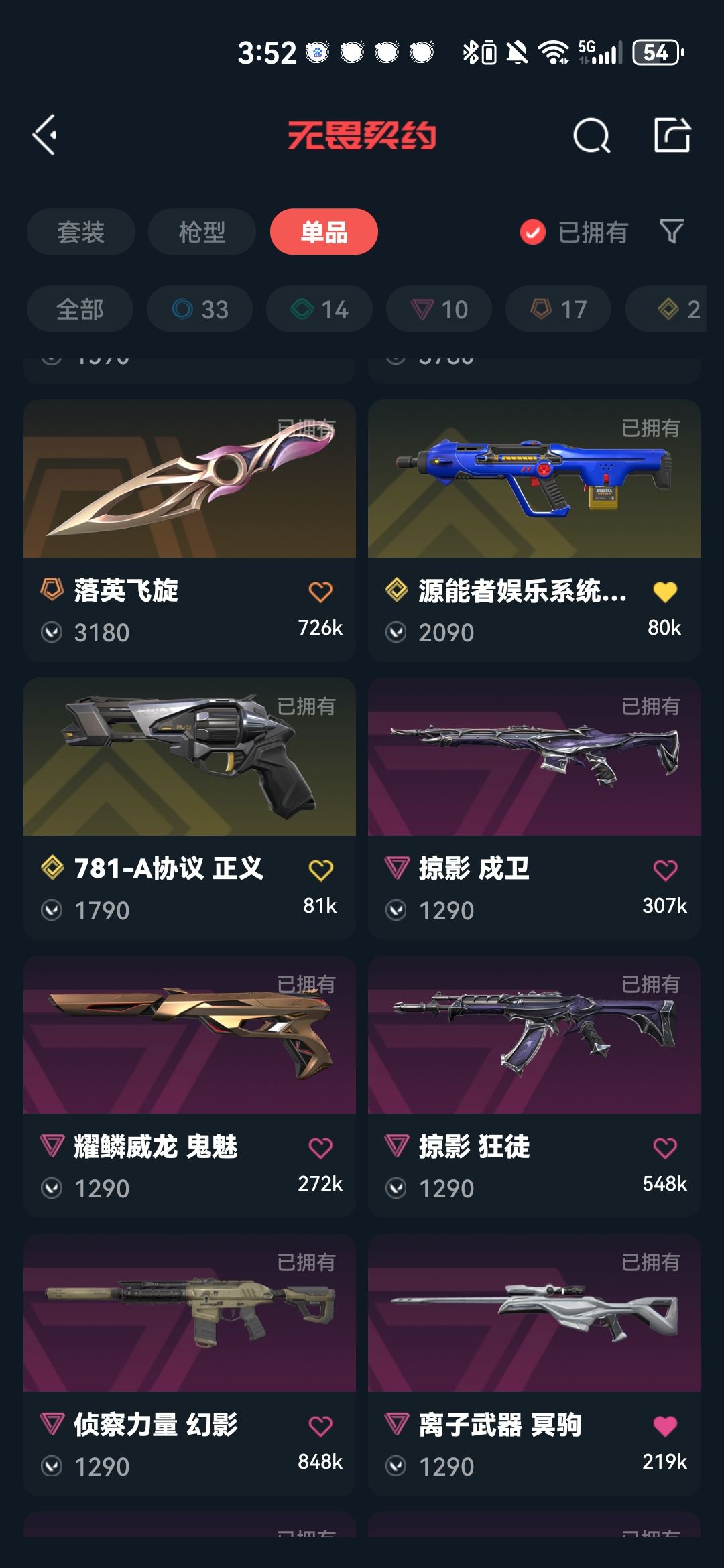Screen dimensions: 724x1568
Task: Filter by the green tier chip 14
Action: [x=319, y=309]
